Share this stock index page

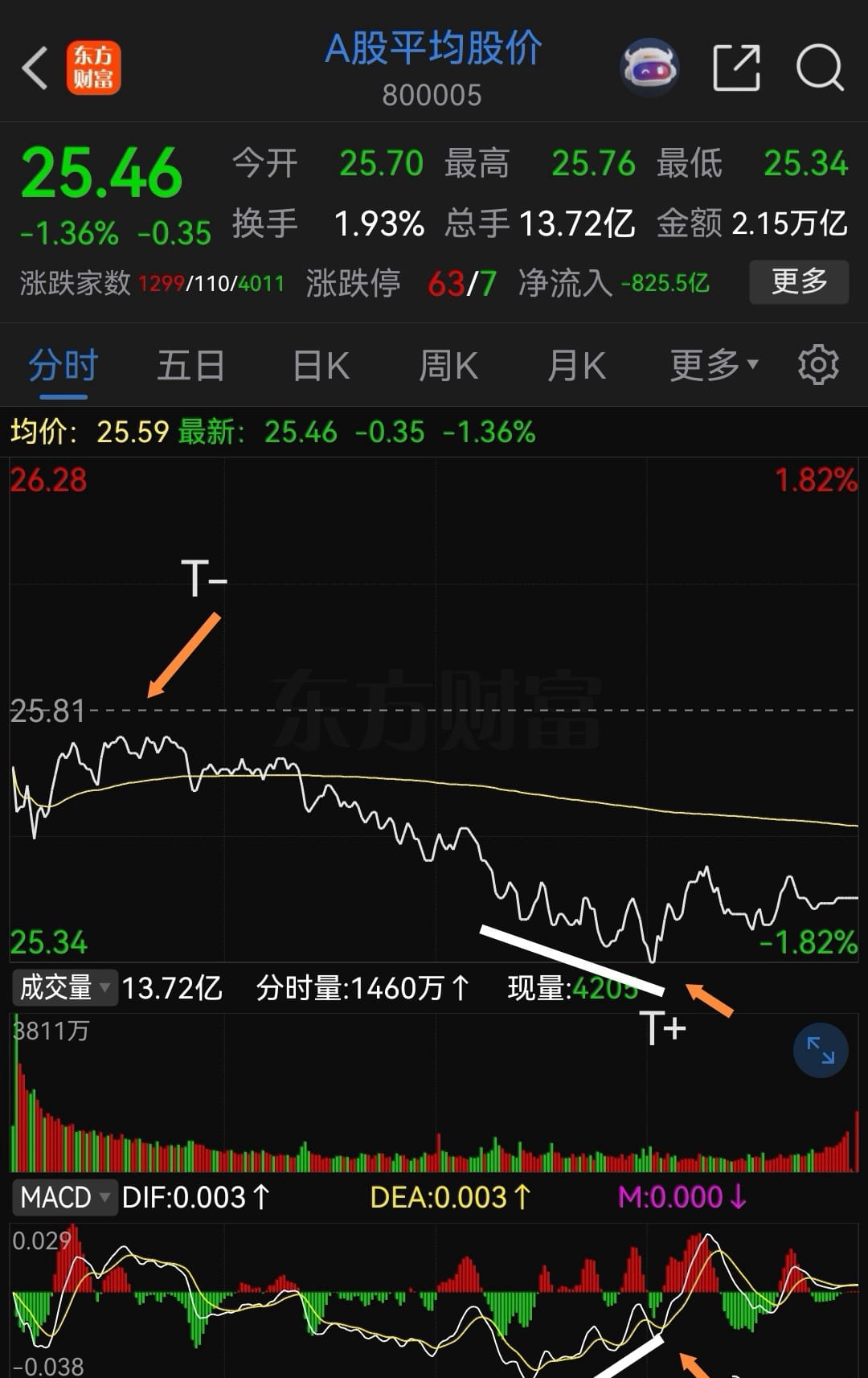pos(736,68)
